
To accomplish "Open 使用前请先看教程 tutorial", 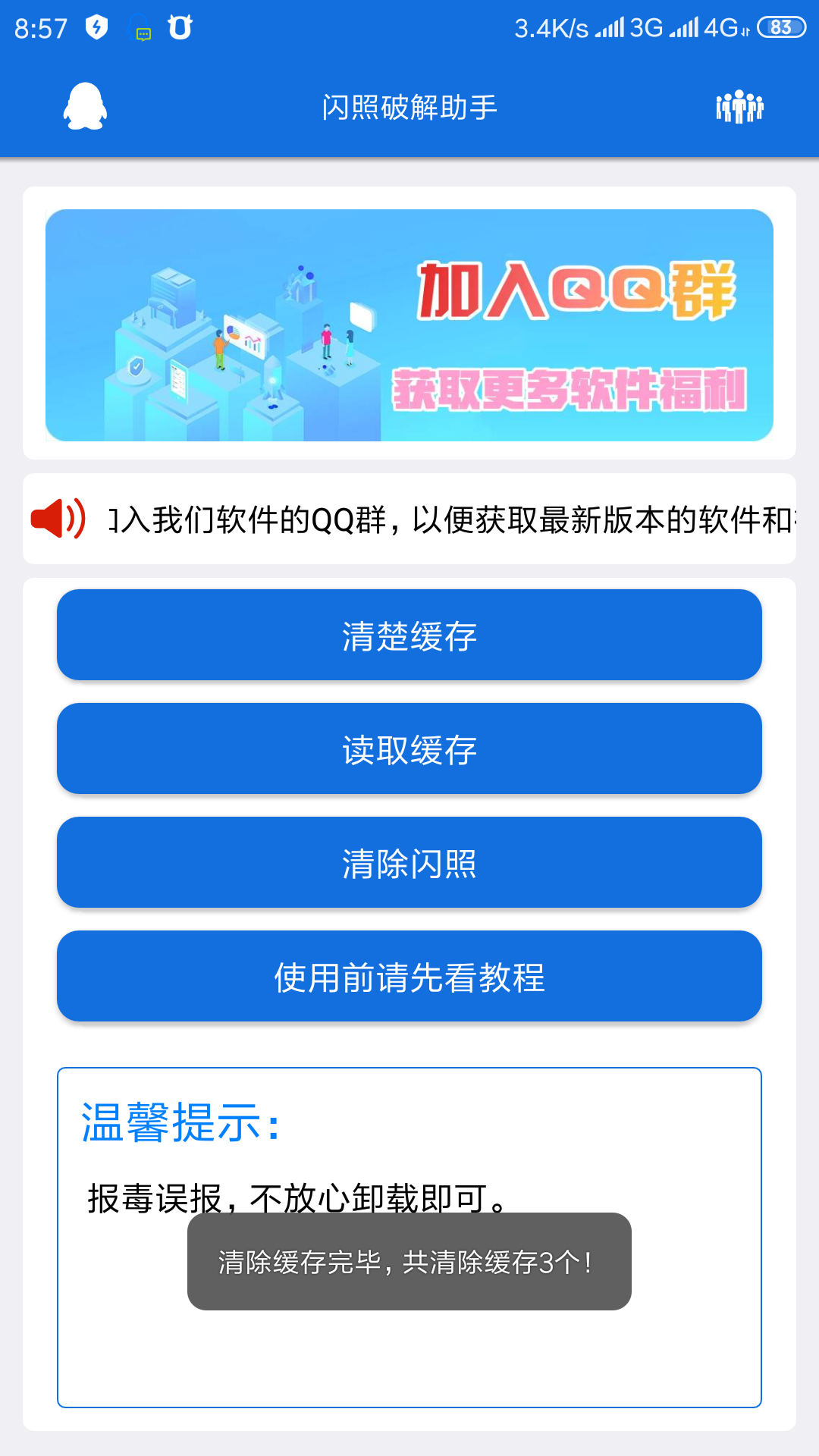I will pyautogui.click(x=409, y=976).
